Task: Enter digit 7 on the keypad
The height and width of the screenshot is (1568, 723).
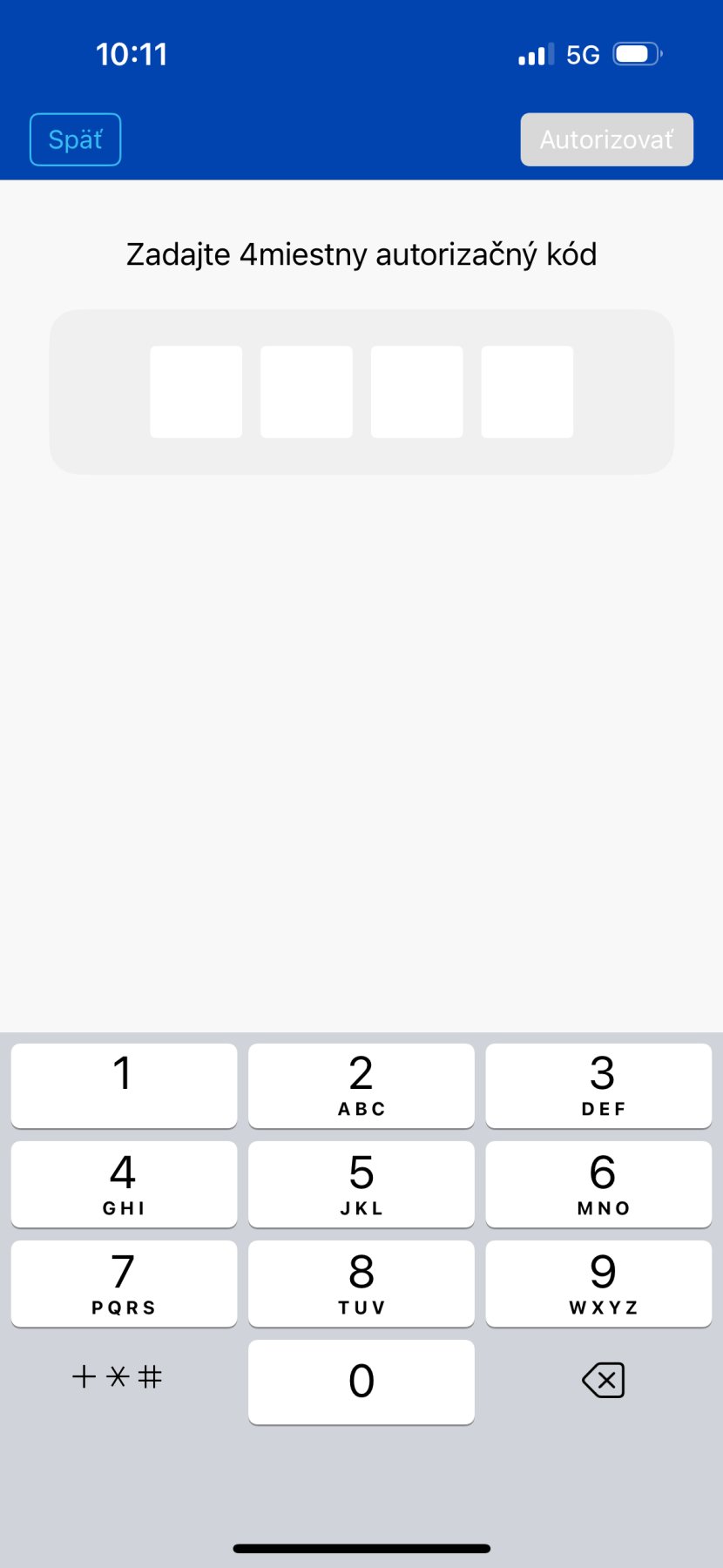Action: click(x=124, y=1284)
